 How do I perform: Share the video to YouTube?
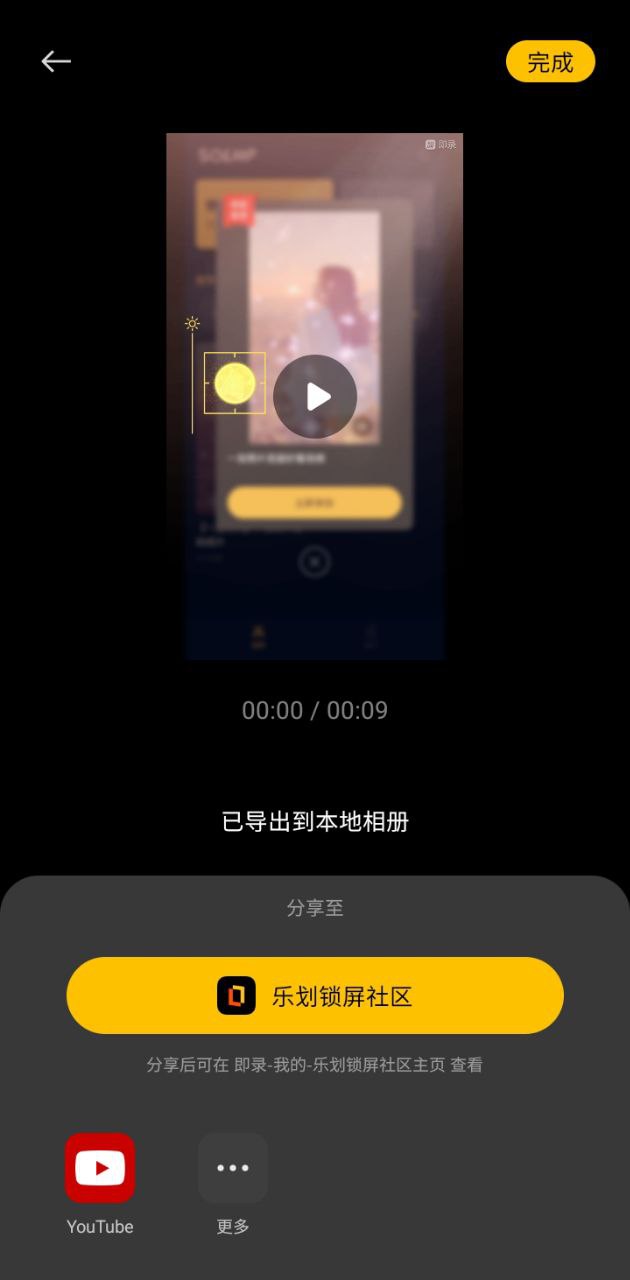pyautogui.click(x=100, y=1167)
